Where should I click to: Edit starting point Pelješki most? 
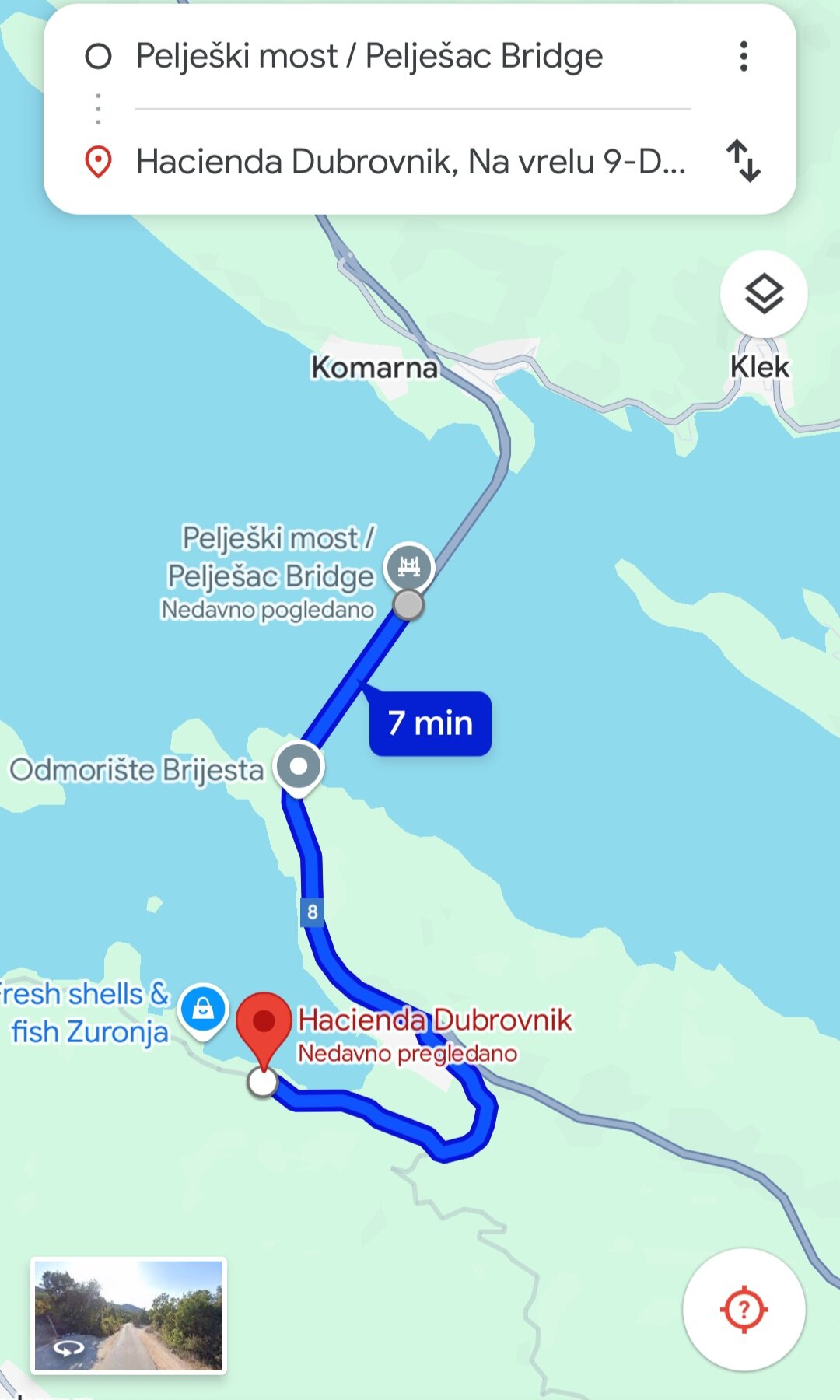tap(369, 57)
